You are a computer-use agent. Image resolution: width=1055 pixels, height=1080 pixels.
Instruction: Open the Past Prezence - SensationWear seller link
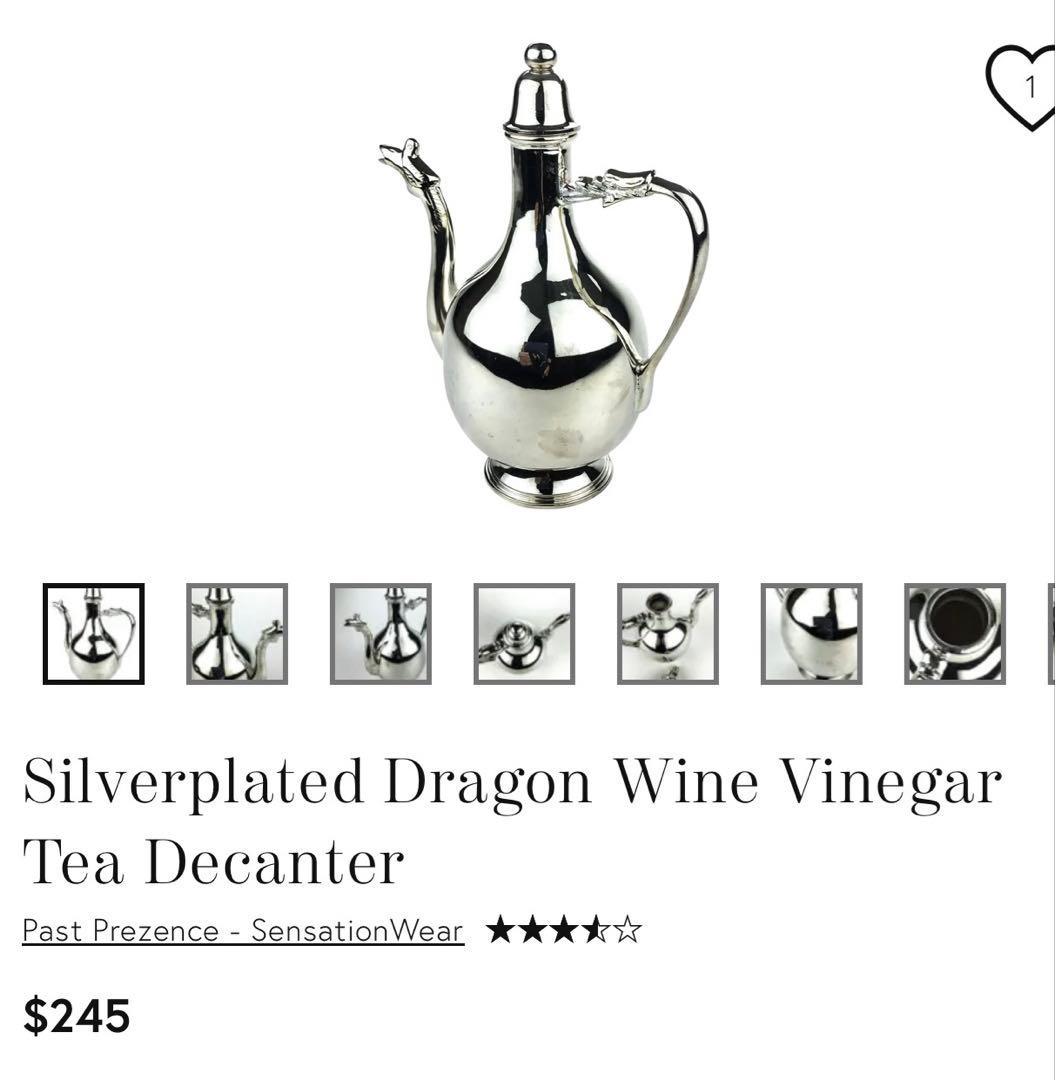pos(243,931)
